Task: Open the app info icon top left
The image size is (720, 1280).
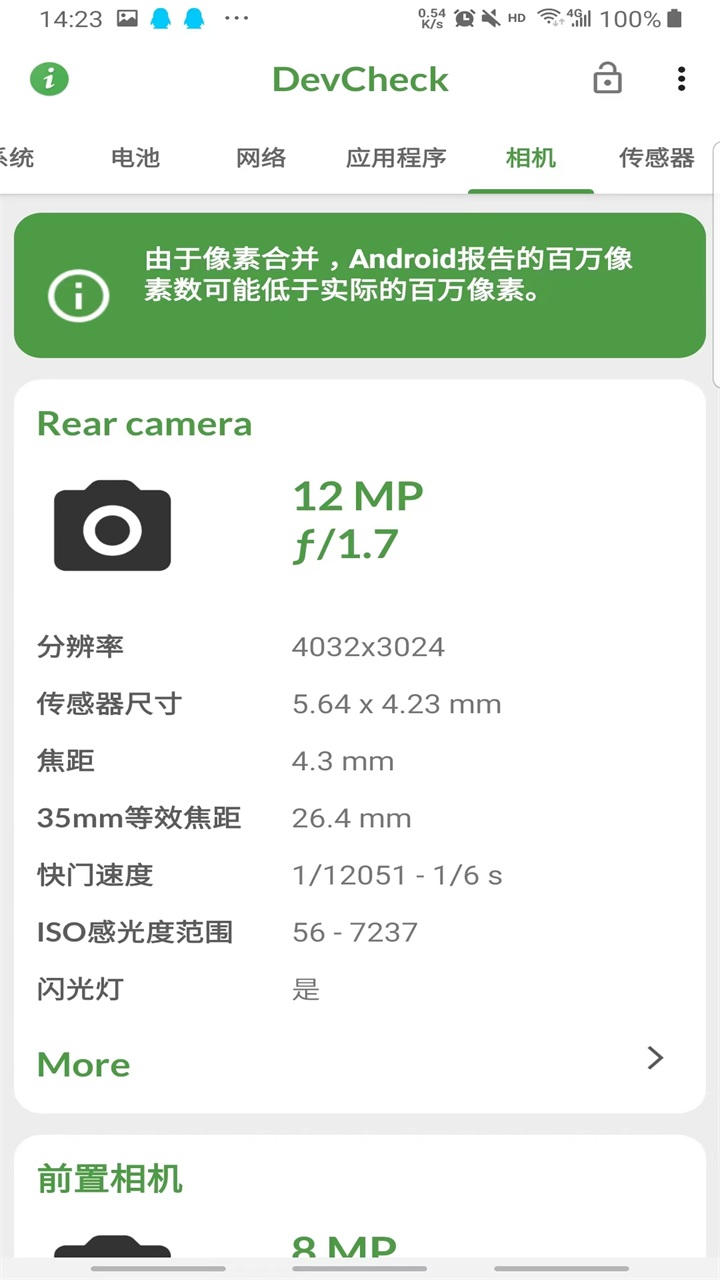Action: [x=49, y=79]
